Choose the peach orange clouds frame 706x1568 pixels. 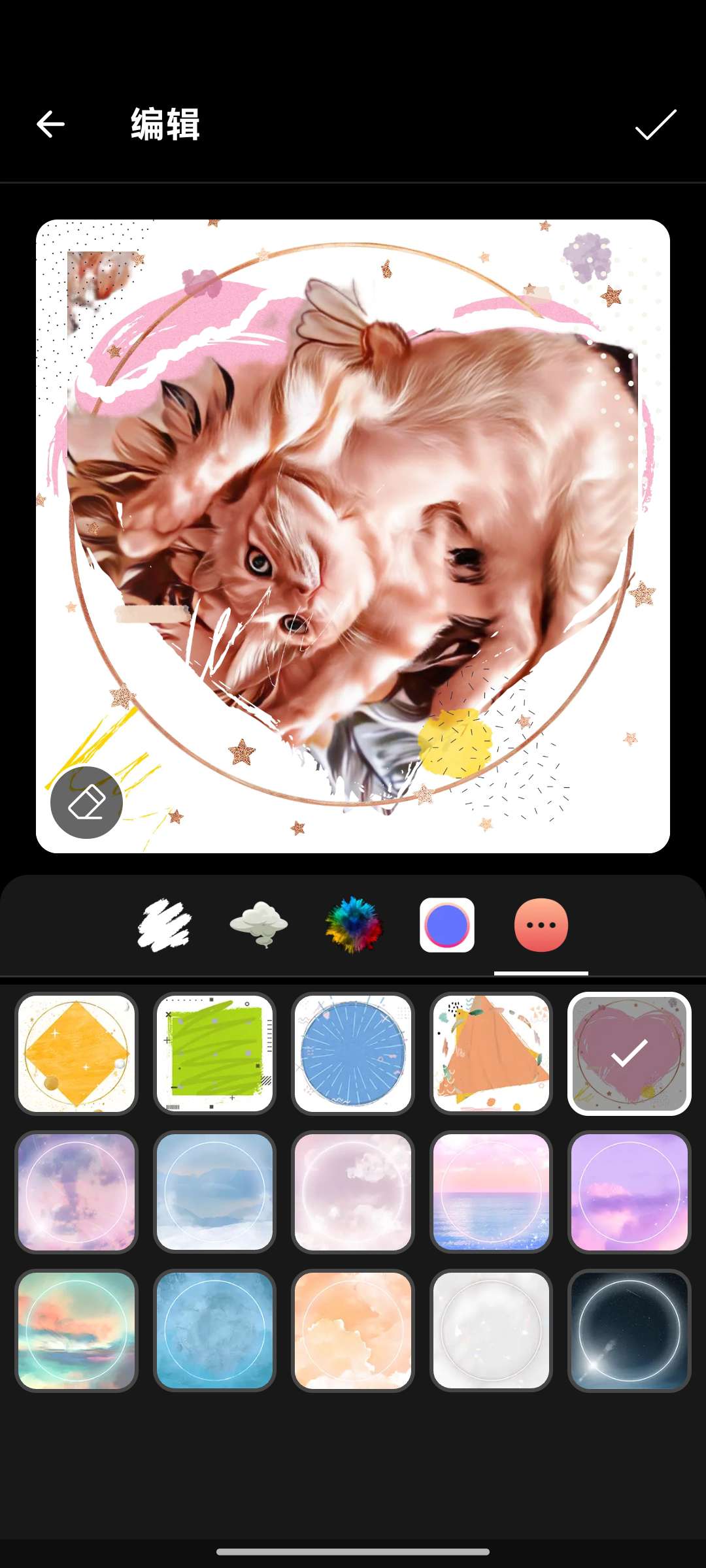353,1330
